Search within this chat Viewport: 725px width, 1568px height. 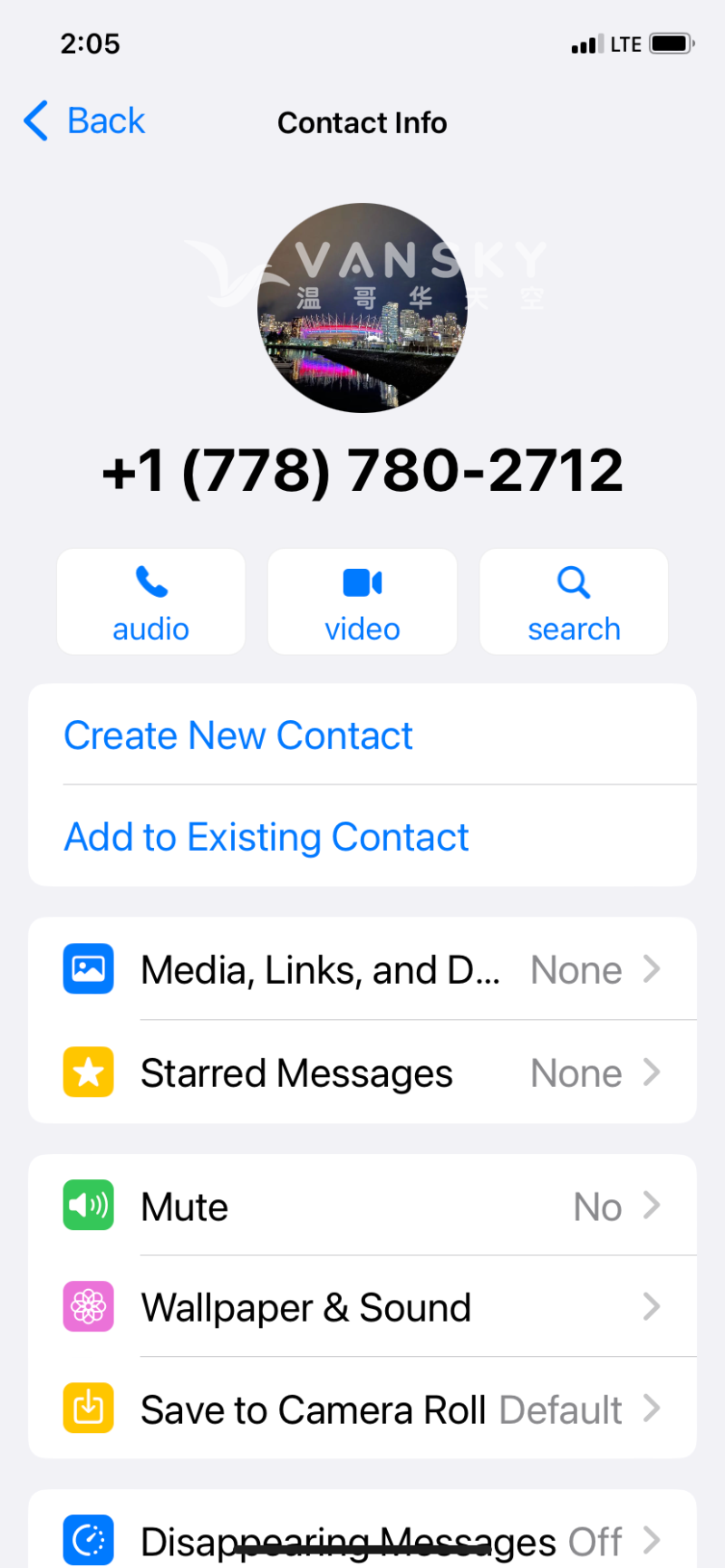(574, 601)
